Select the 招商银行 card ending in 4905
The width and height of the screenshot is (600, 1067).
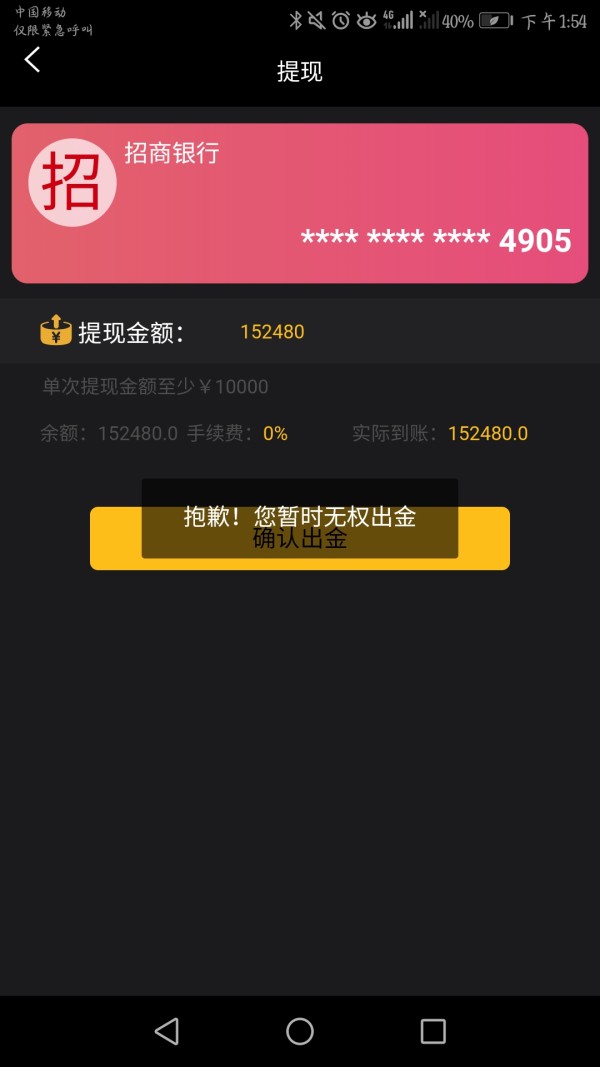[300, 203]
